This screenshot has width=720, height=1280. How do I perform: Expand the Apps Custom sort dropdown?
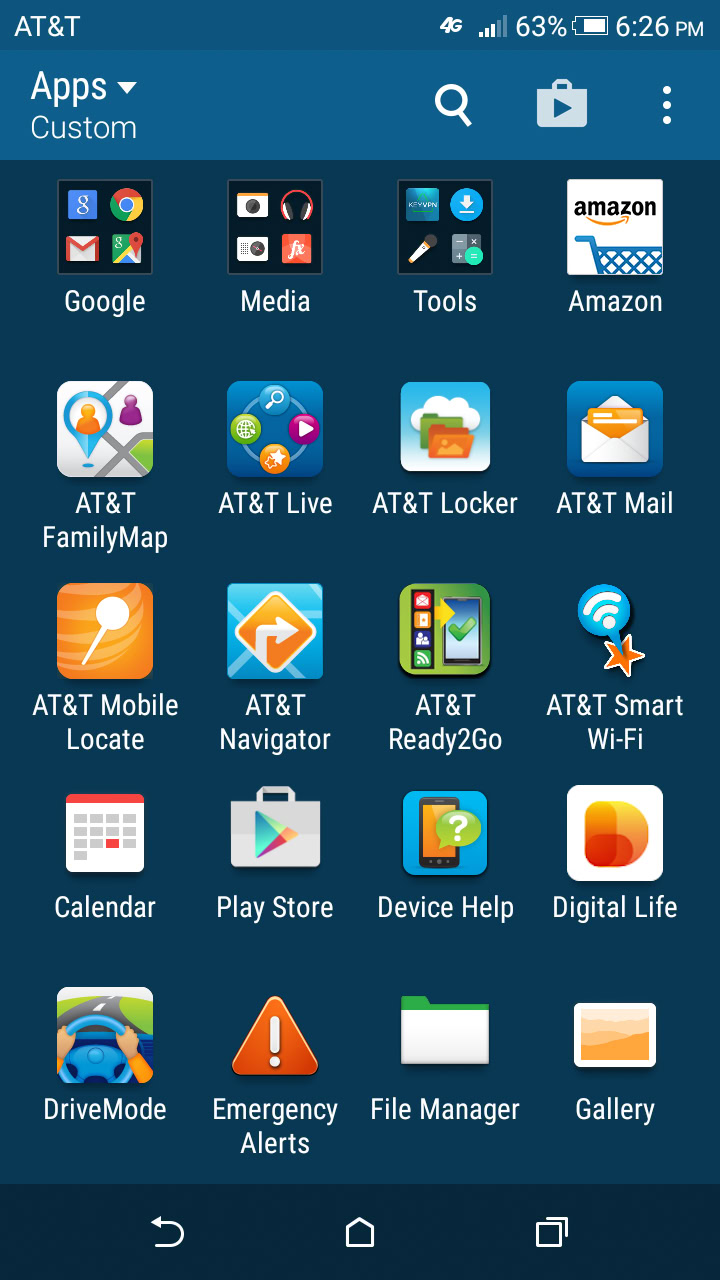coord(84,105)
